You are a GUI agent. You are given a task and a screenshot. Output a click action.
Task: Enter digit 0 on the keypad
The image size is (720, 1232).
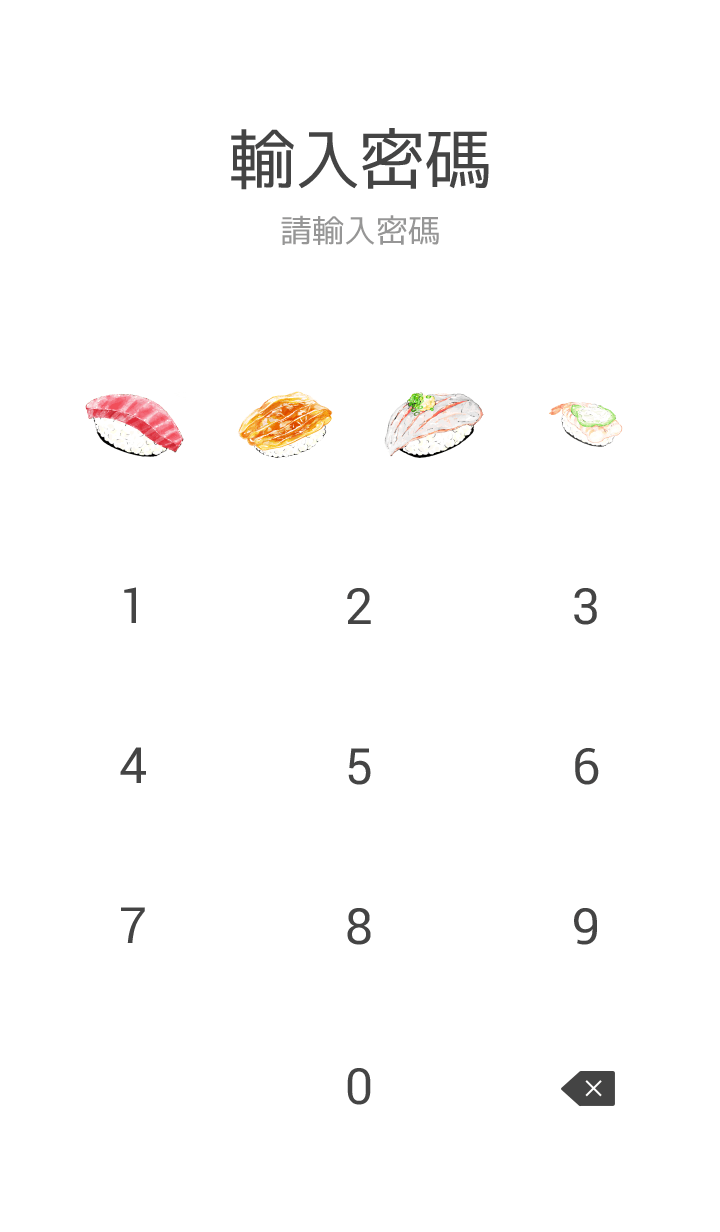point(359,1087)
